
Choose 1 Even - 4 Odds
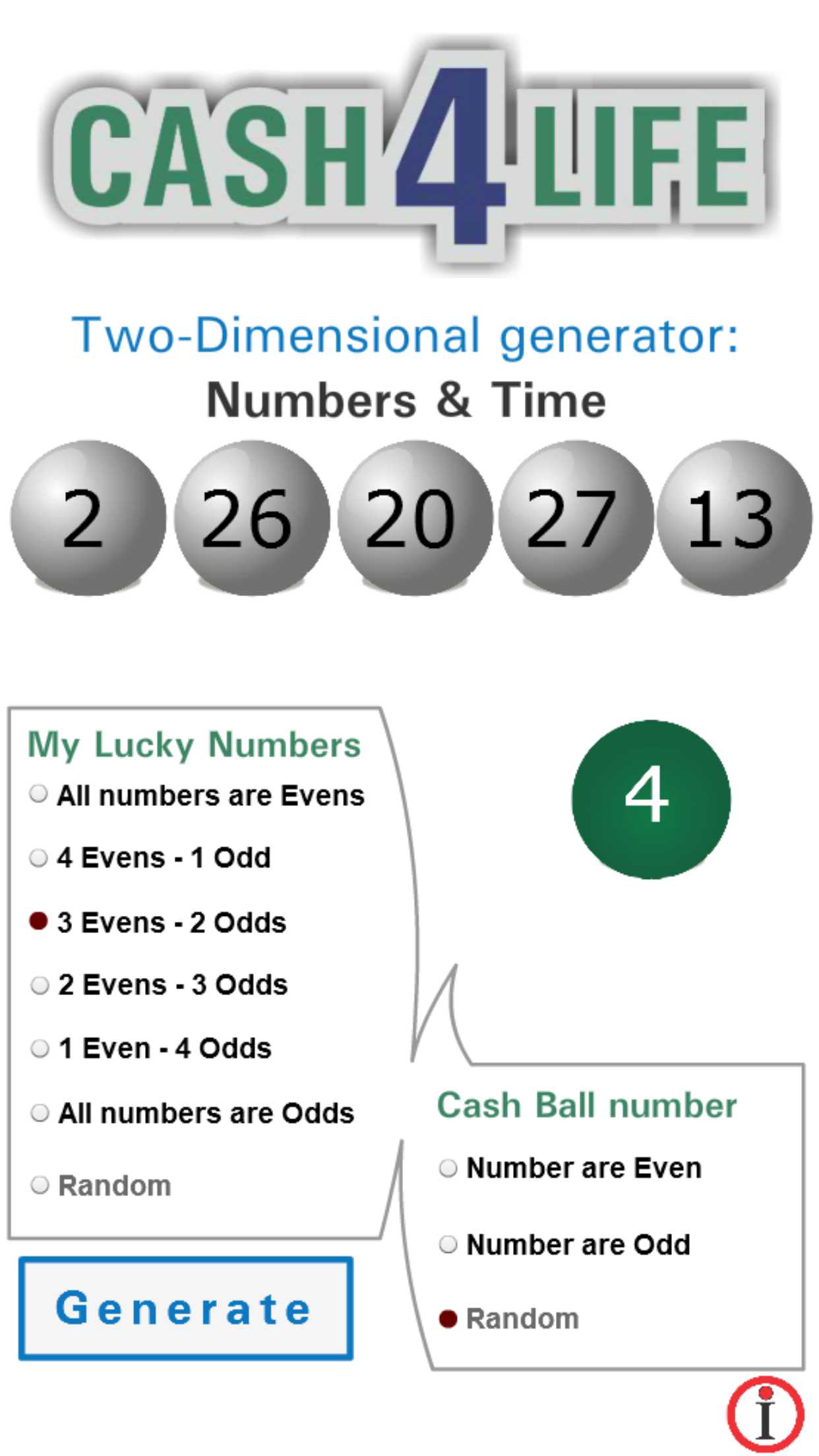tap(151, 1048)
